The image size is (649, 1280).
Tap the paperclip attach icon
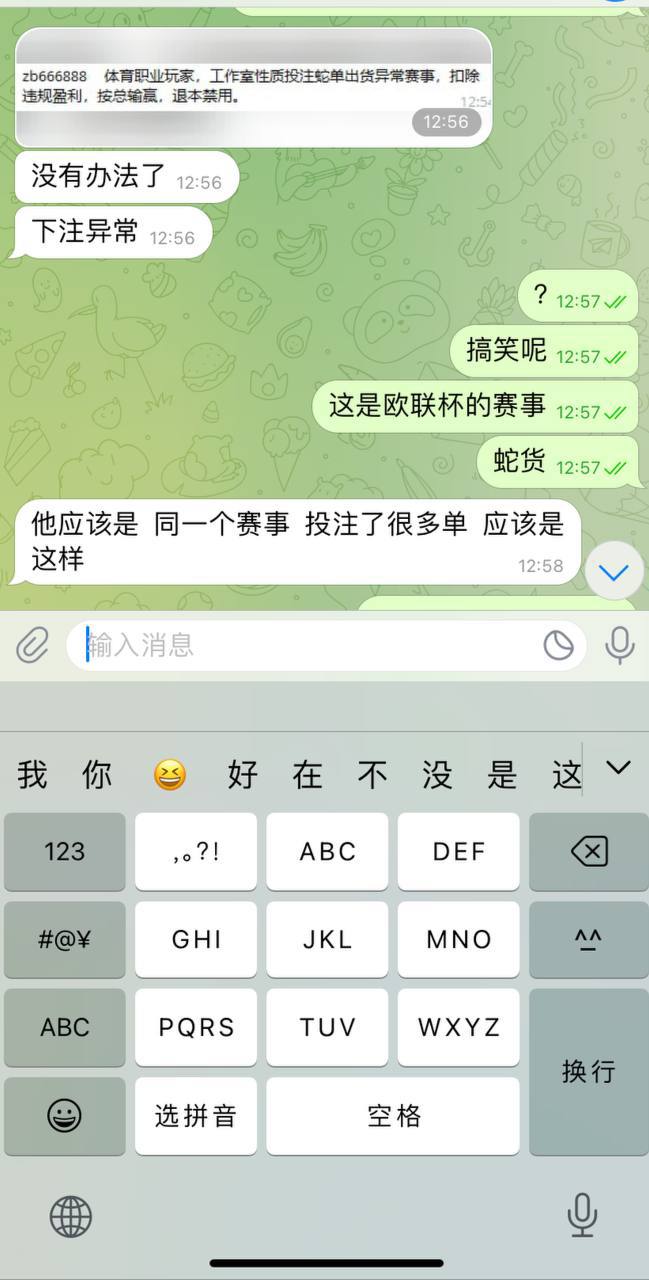tap(33, 645)
